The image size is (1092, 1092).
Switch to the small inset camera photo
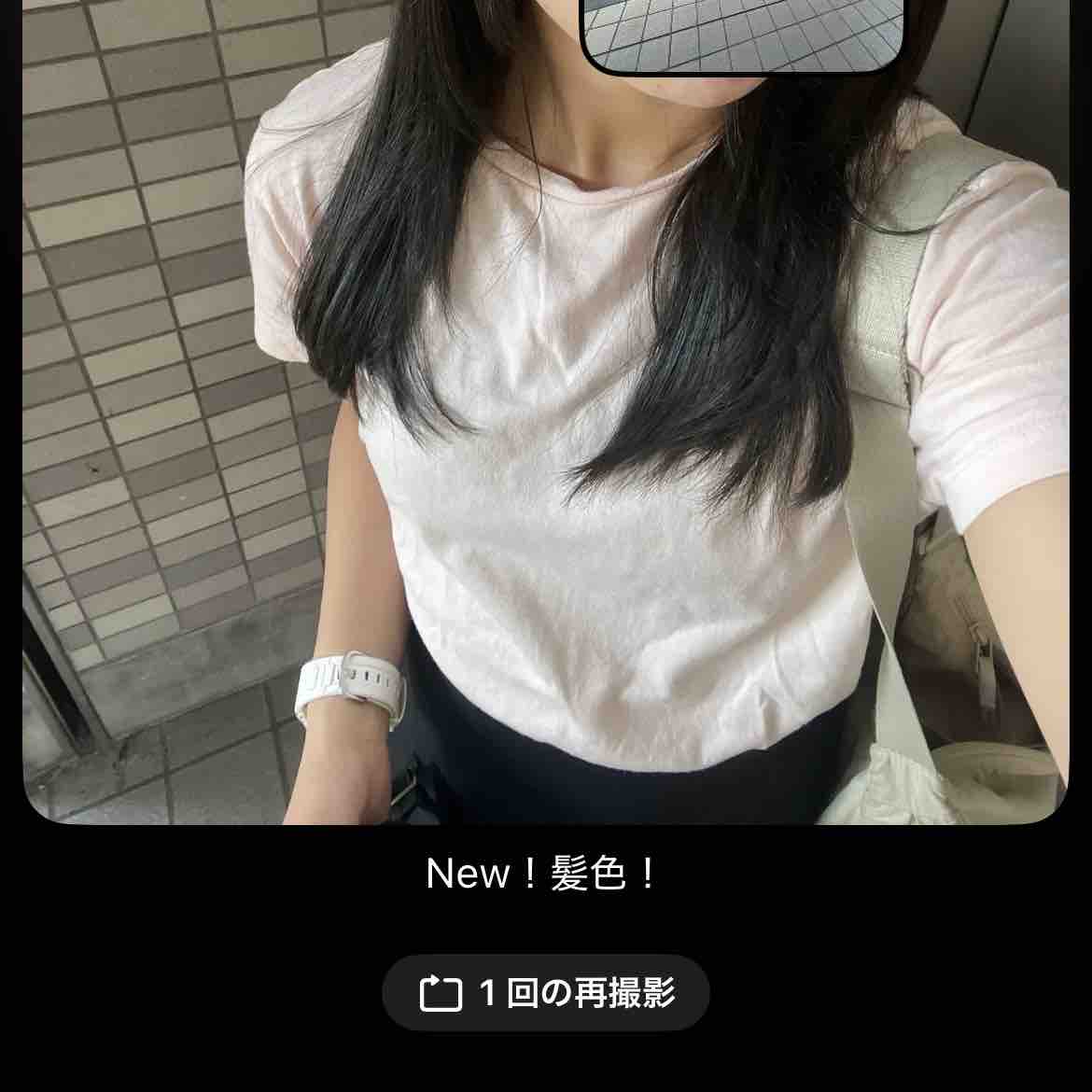(x=743, y=35)
